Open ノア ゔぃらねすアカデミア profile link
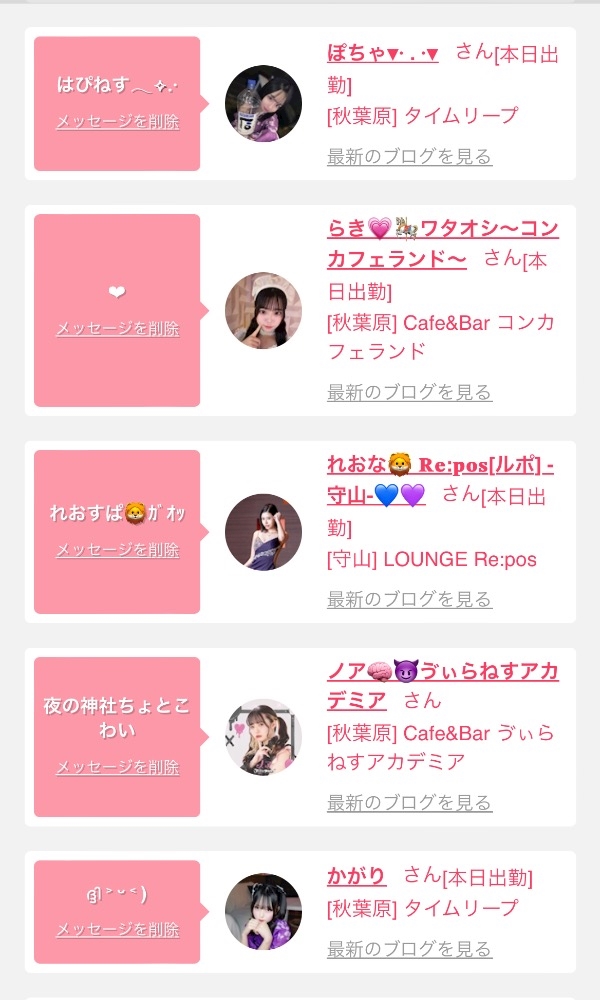Screen dimensions: 600x1000 click(x=443, y=686)
